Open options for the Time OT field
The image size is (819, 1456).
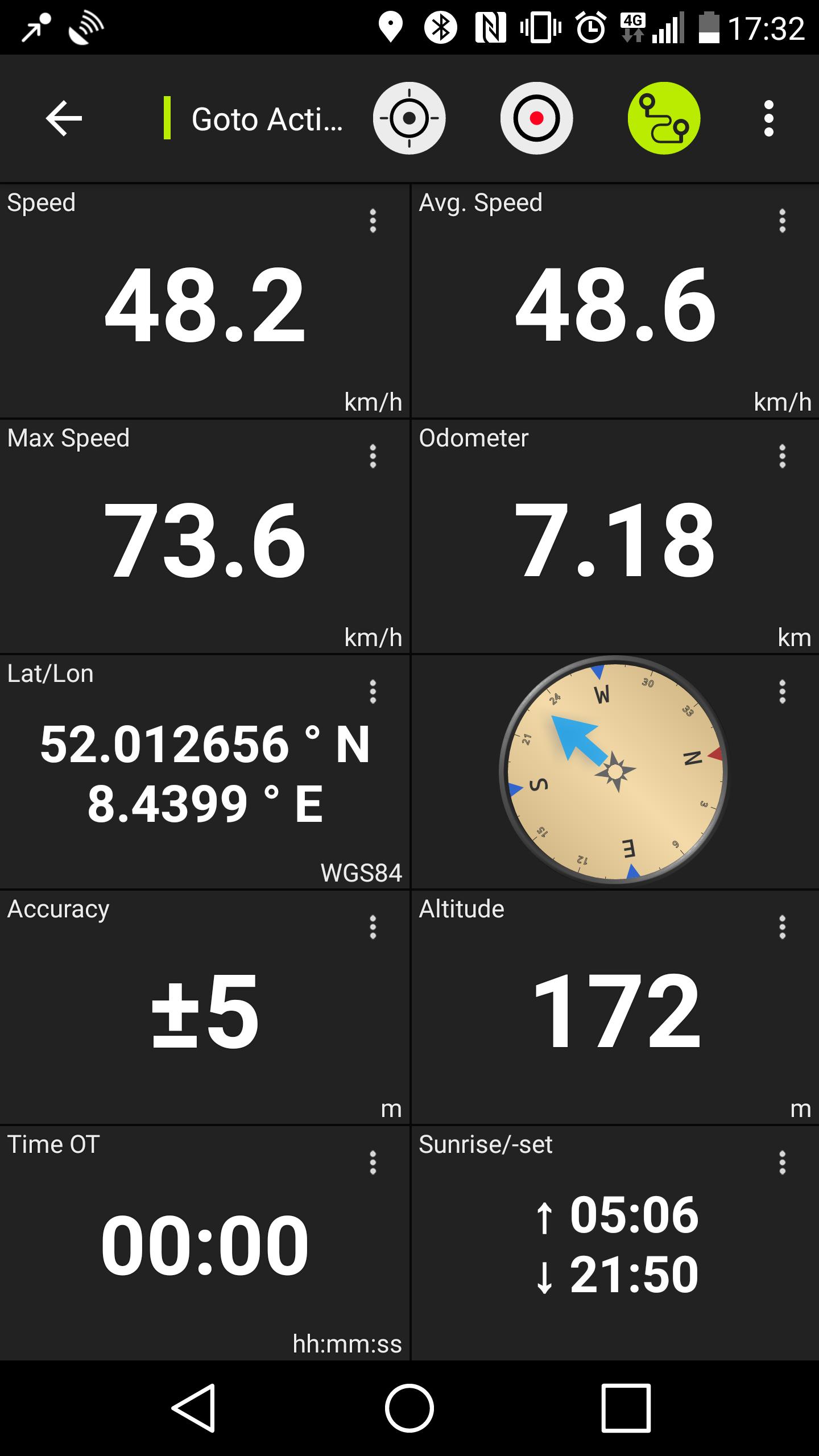point(373,1163)
